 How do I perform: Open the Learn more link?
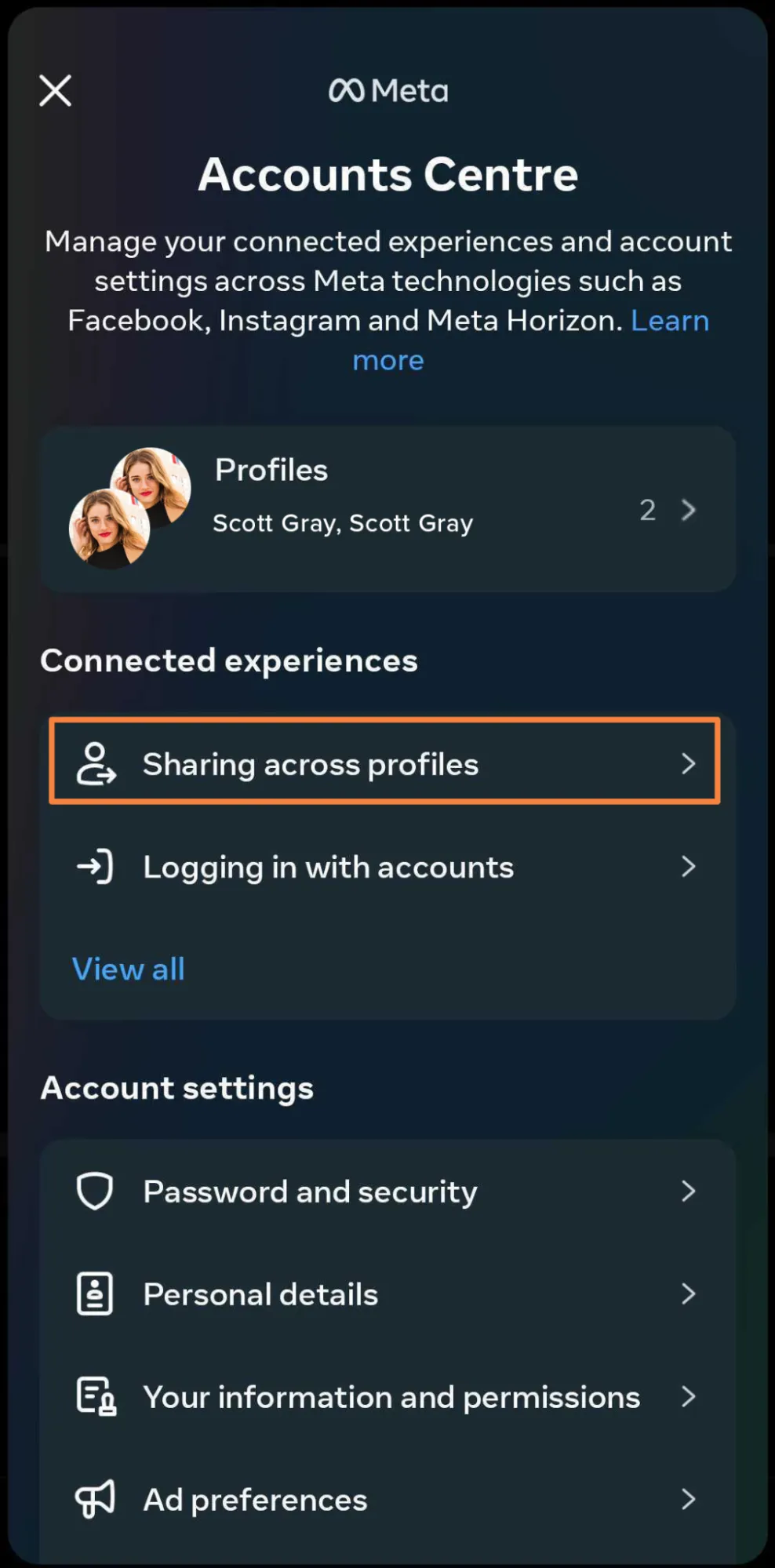point(670,320)
